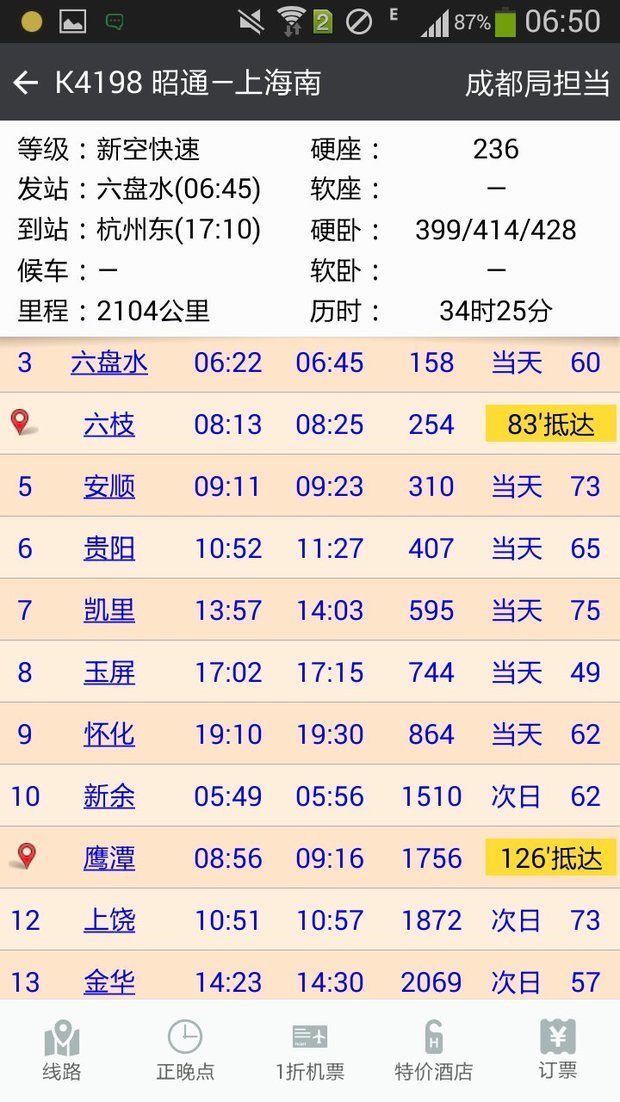Open the 上饶 station link
Viewport: 620px width, 1102px height.
point(109,921)
